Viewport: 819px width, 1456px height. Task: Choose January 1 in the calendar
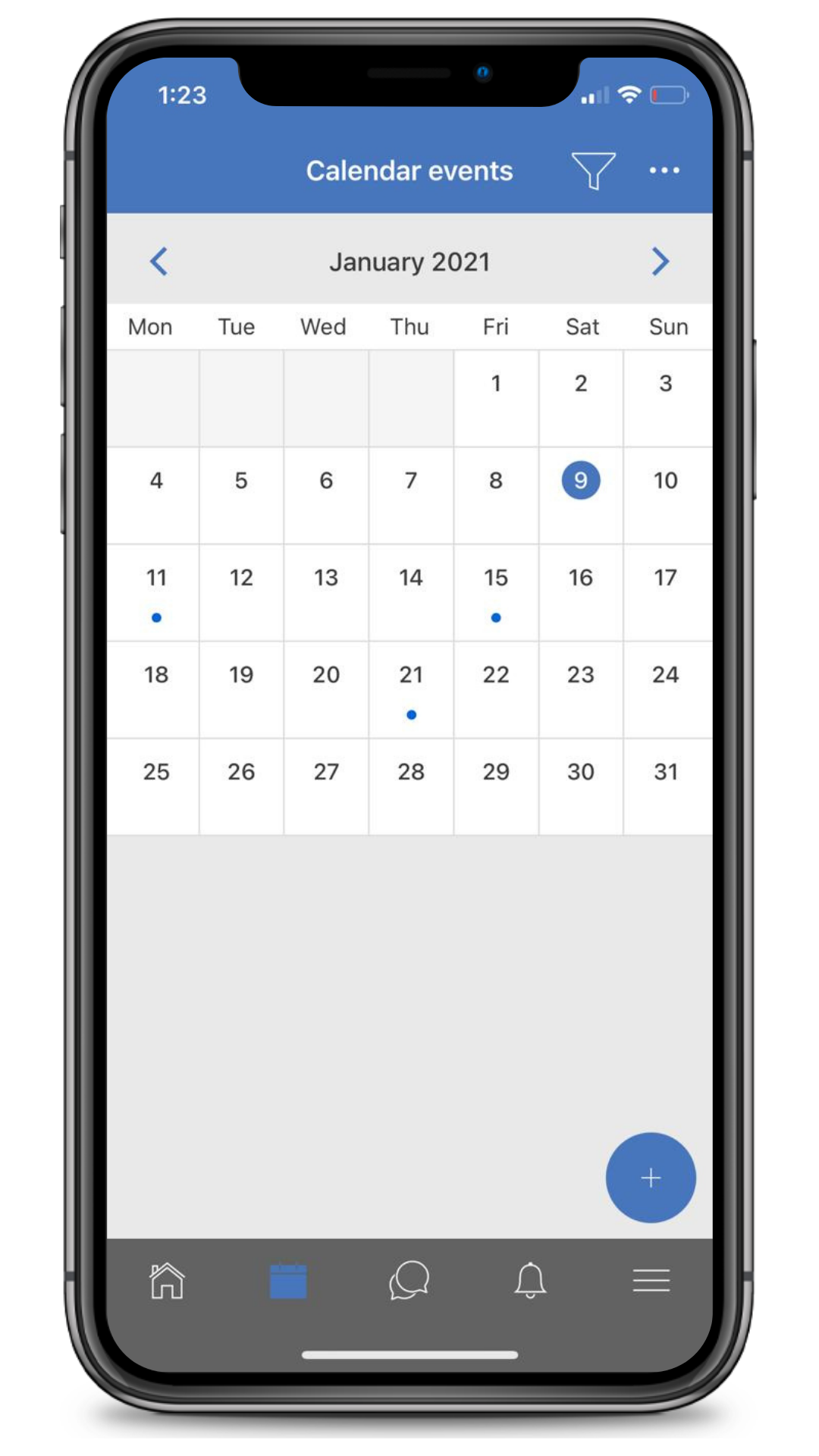point(496,398)
